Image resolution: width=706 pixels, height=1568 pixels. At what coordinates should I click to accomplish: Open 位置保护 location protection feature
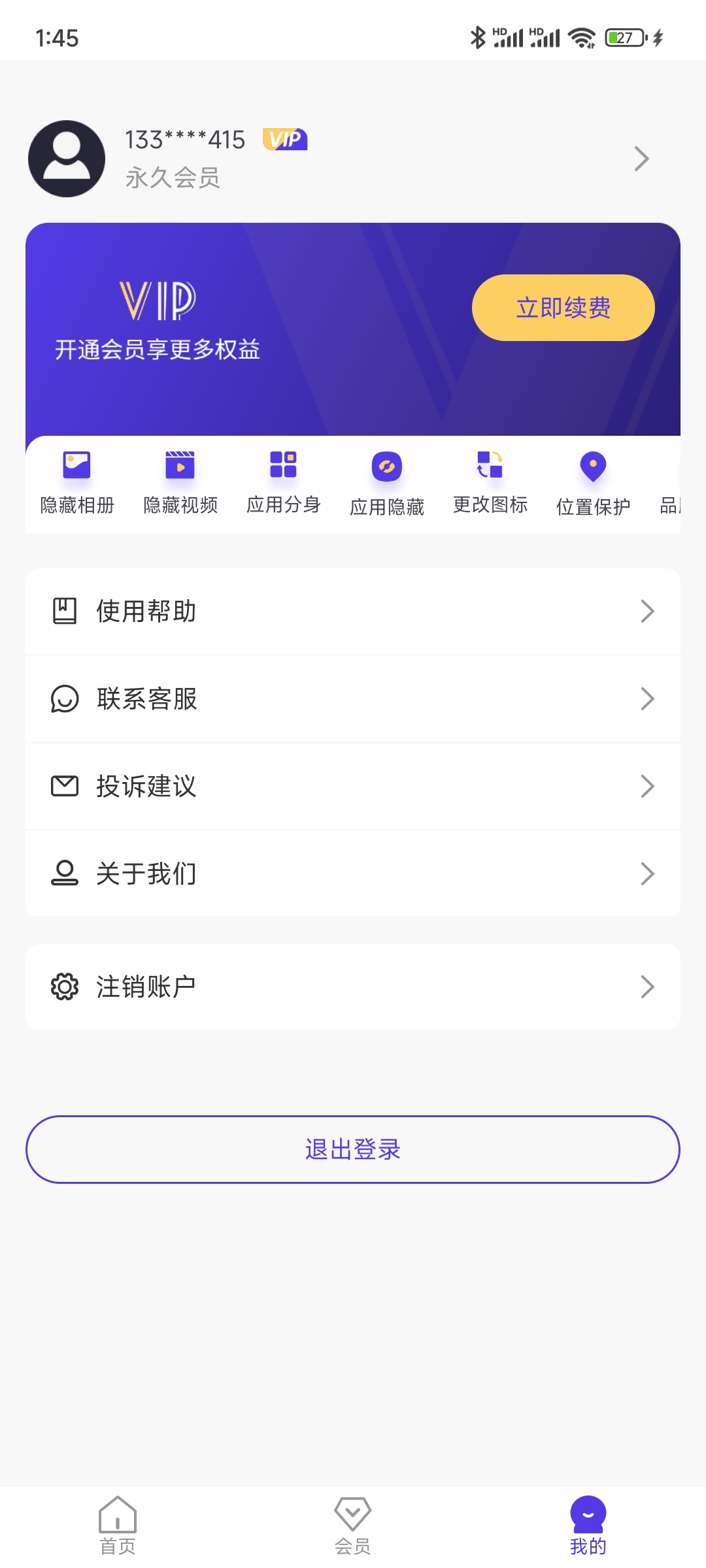pyautogui.click(x=593, y=483)
